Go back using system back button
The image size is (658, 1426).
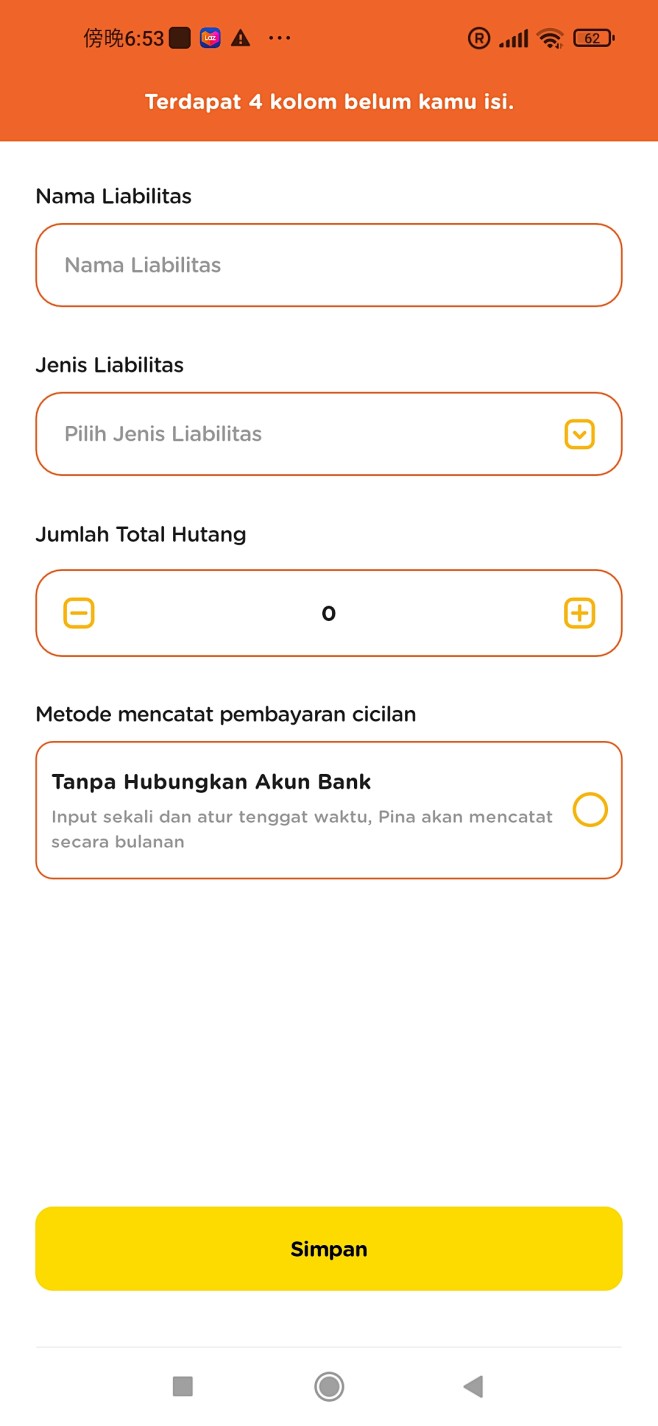pos(473,1386)
